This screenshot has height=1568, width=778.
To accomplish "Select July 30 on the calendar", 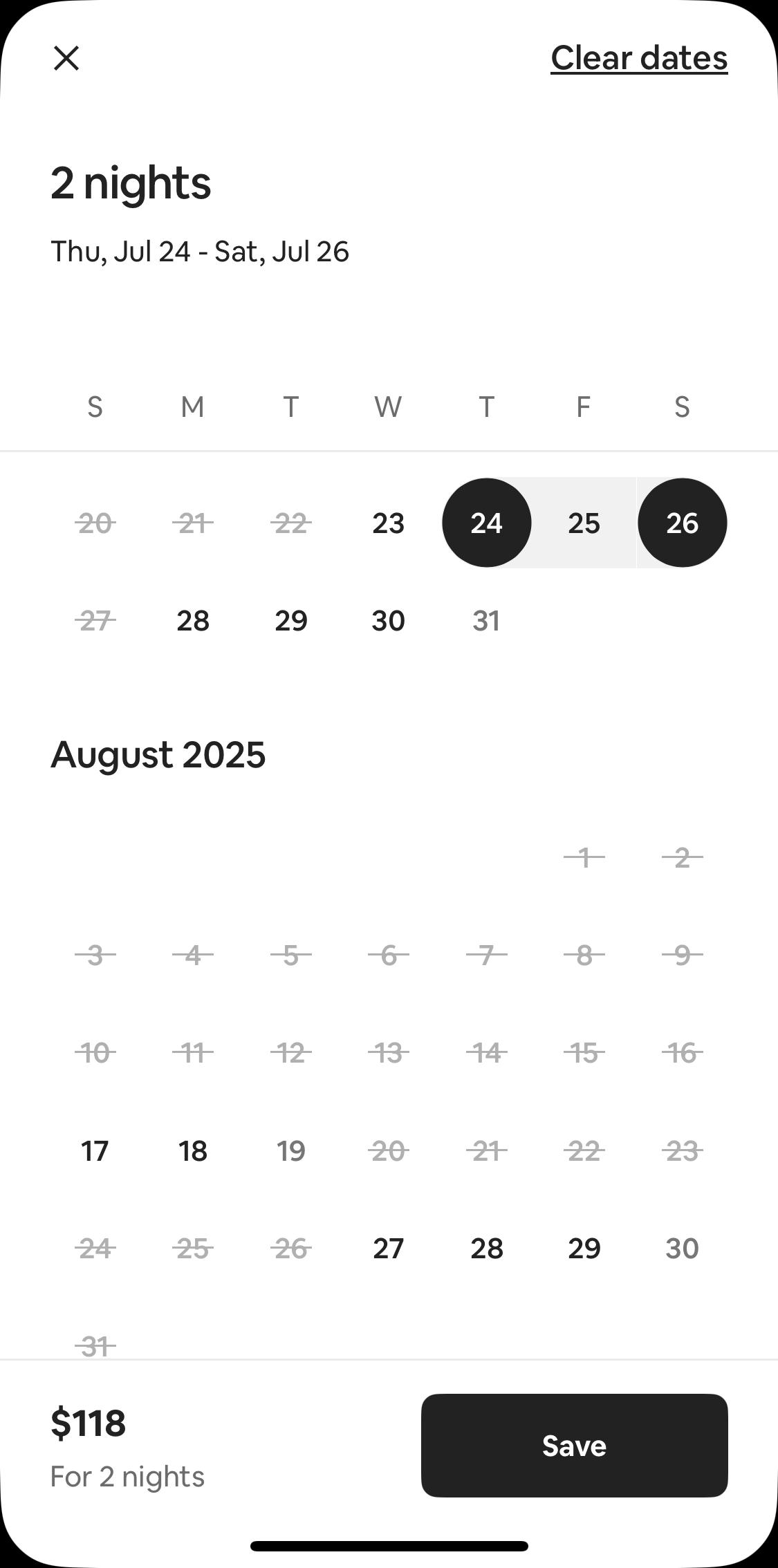I will coord(389,621).
